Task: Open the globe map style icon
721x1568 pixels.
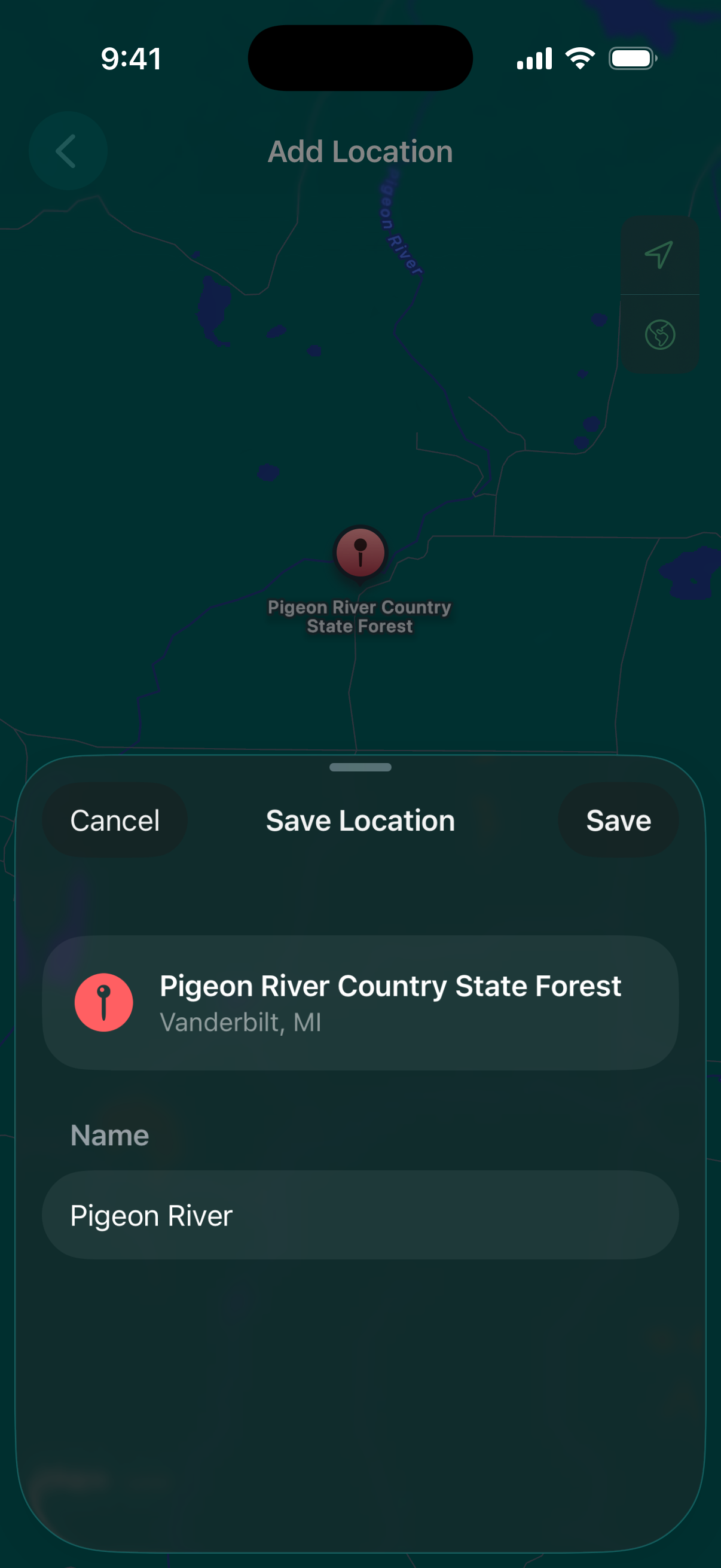Action: tap(659, 334)
